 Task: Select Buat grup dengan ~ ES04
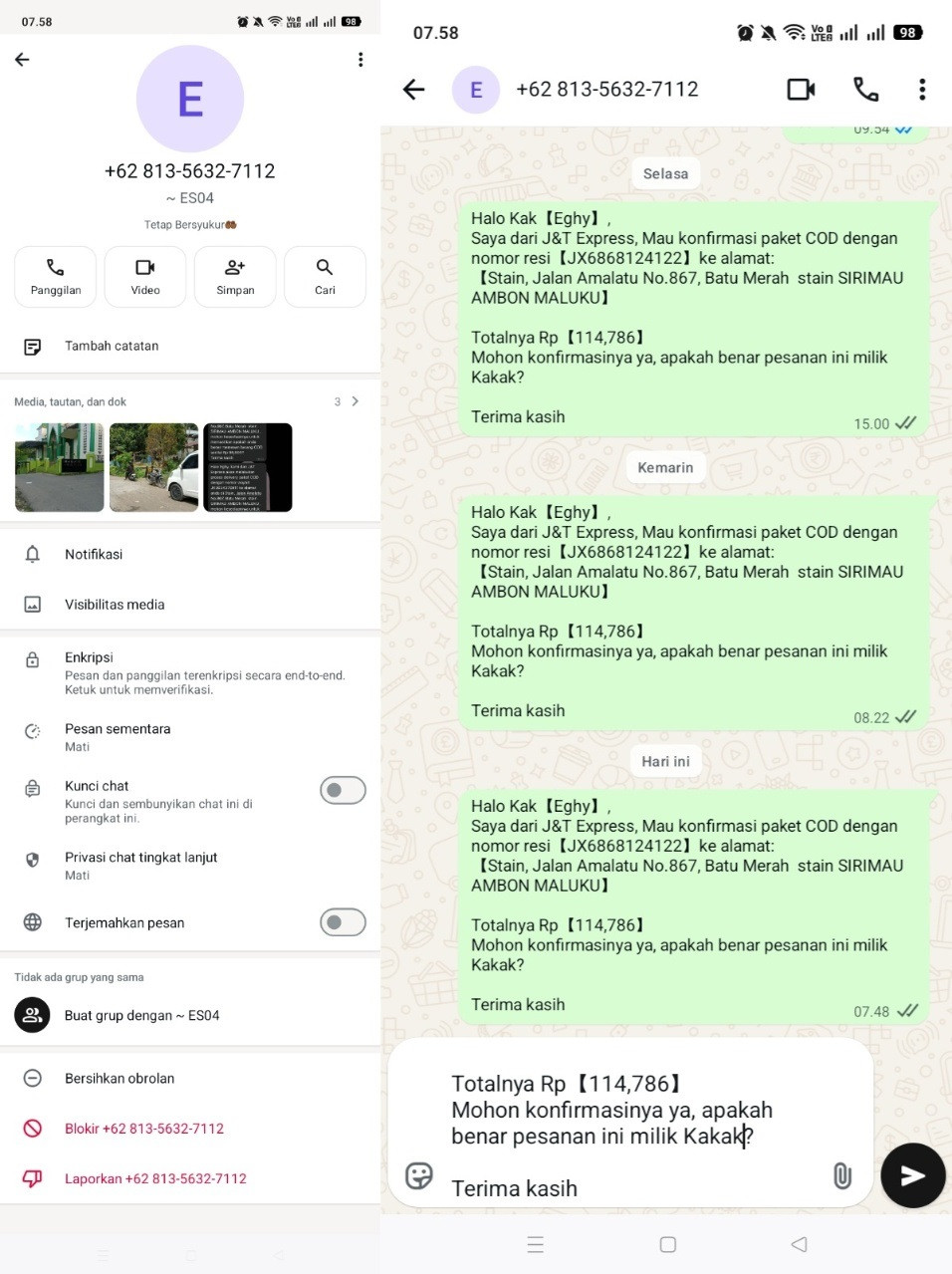190,1015
